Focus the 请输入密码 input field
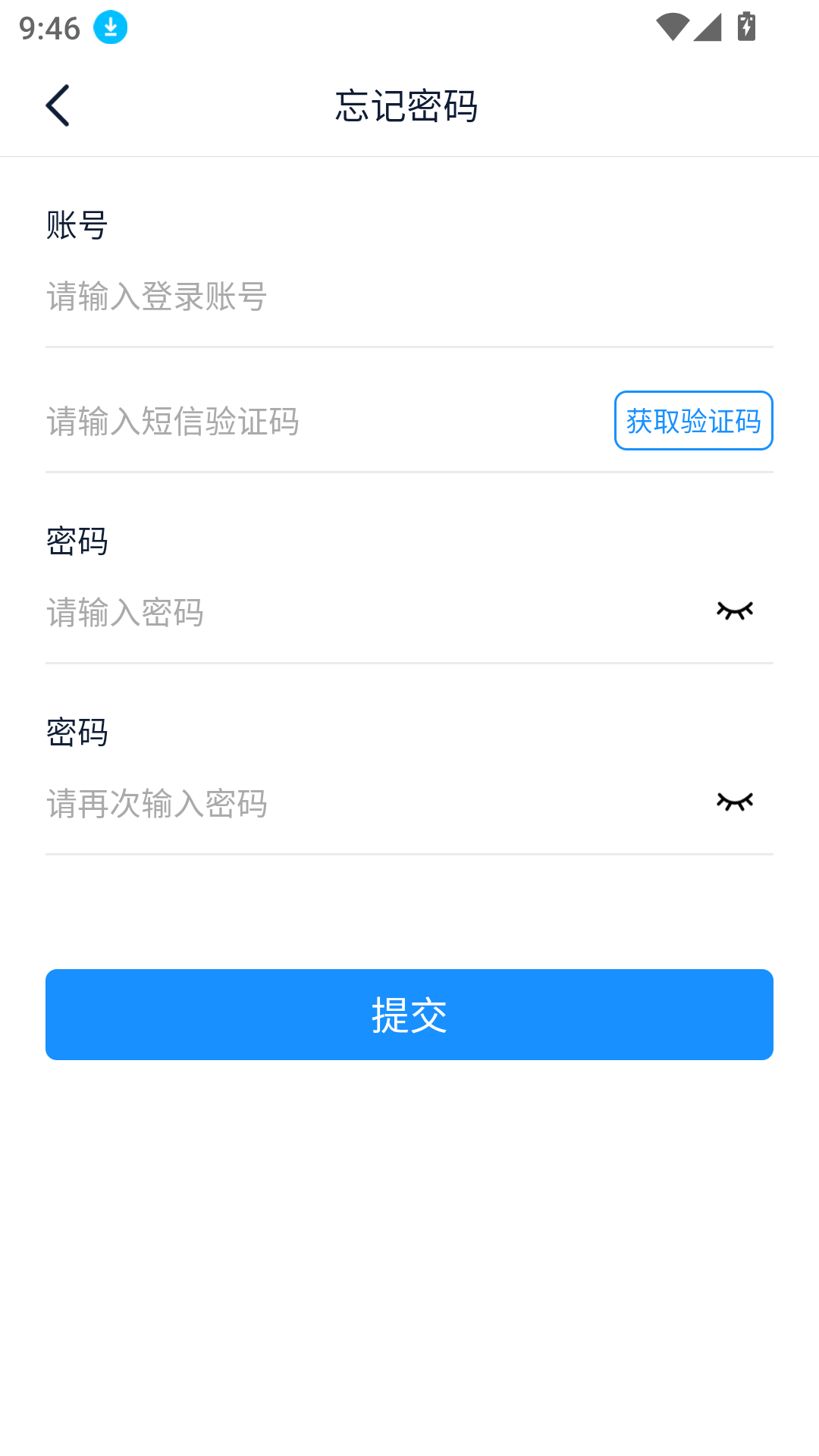This screenshot has height=1456, width=819. [x=303, y=613]
